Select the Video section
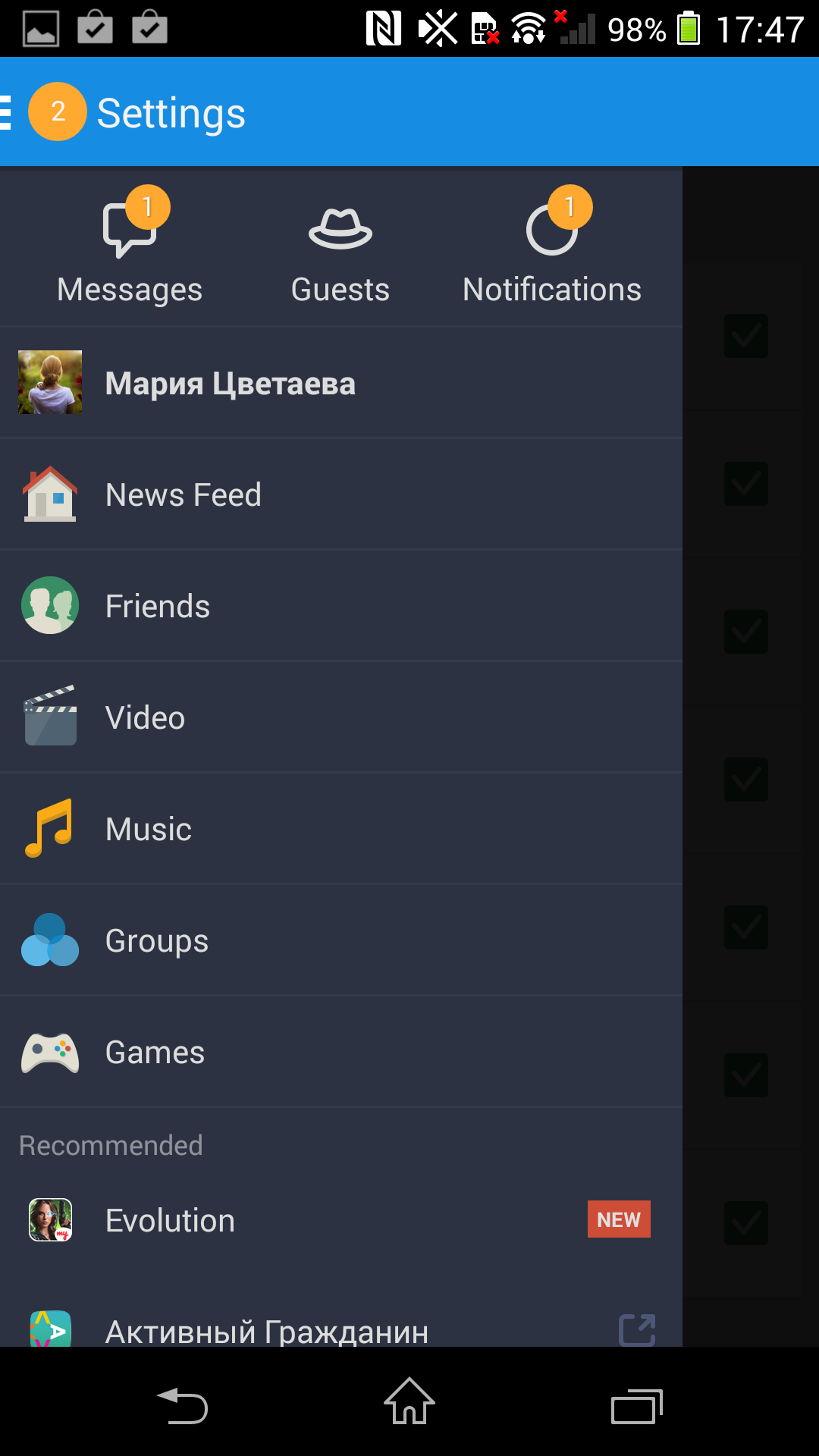The image size is (819, 1456). tap(146, 717)
